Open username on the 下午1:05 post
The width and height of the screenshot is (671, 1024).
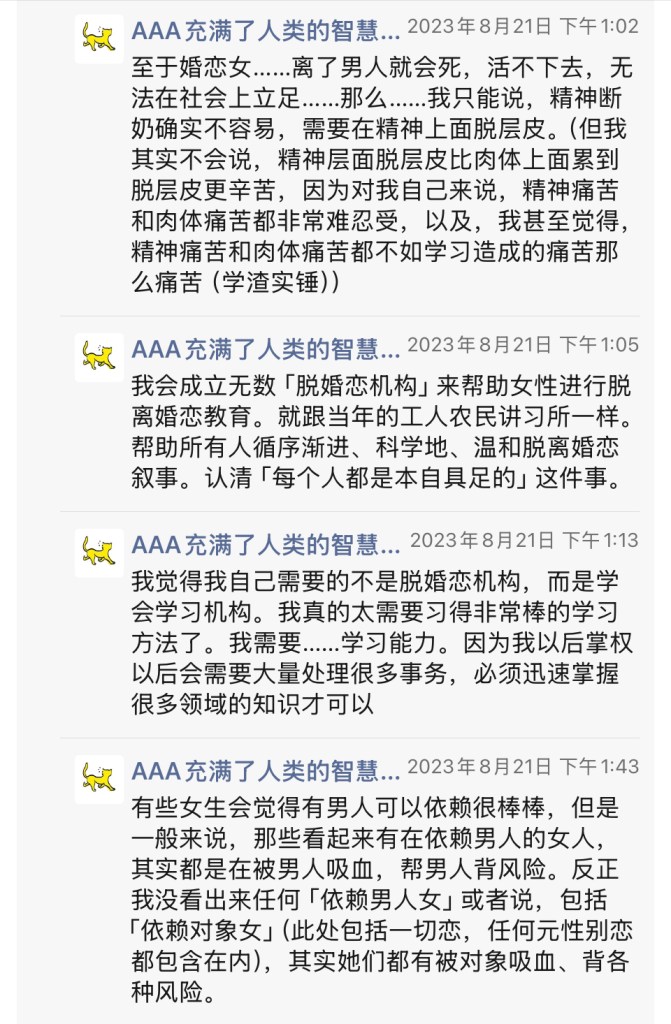(265, 346)
